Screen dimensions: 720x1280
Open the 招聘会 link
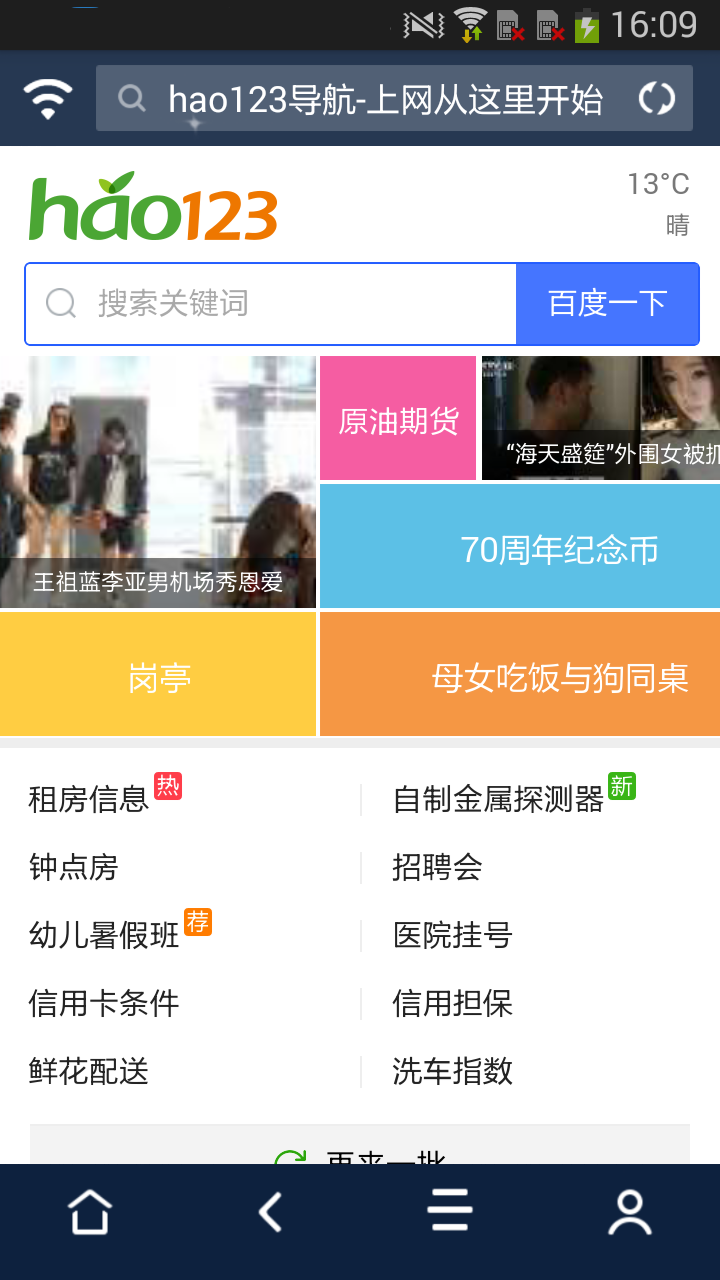tap(437, 867)
